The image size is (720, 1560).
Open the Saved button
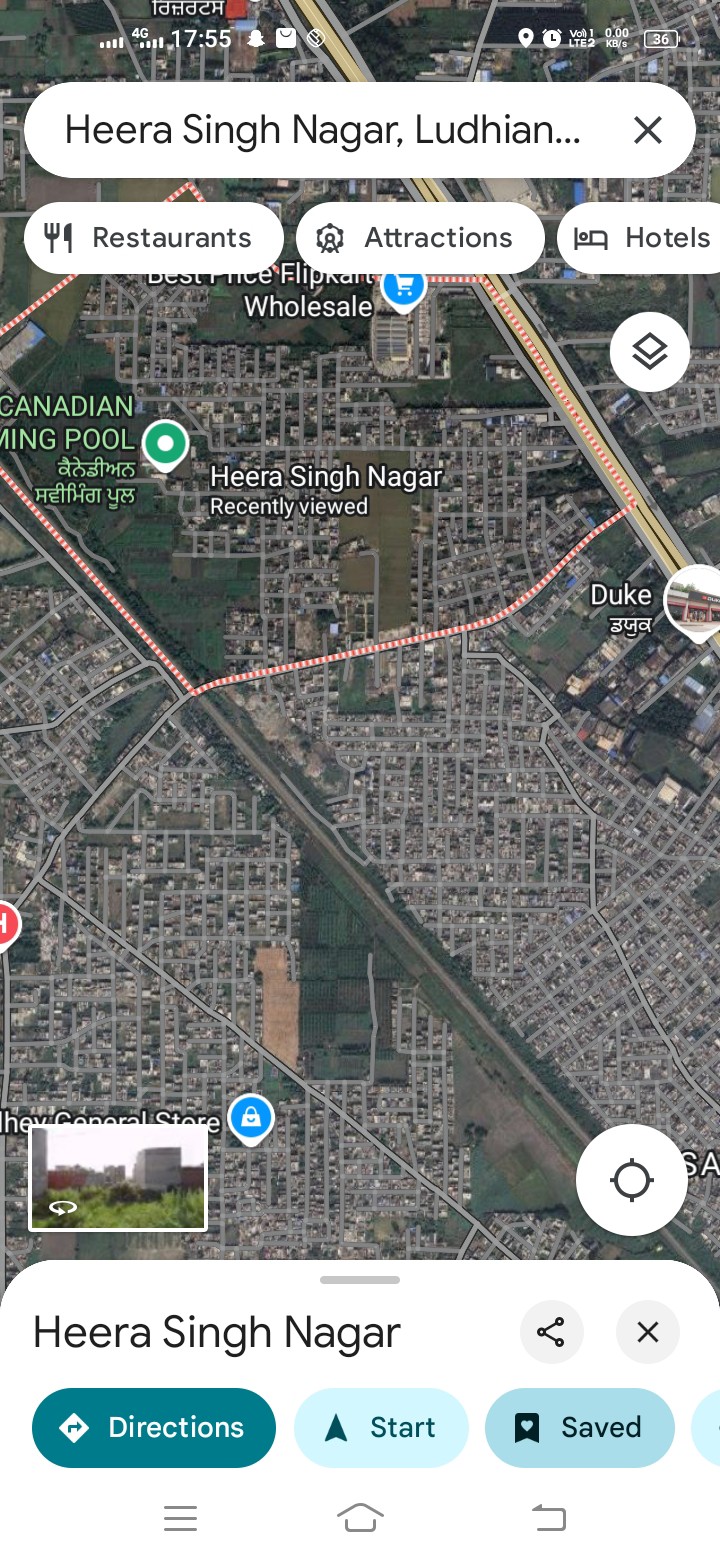[x=579, y=1427]
